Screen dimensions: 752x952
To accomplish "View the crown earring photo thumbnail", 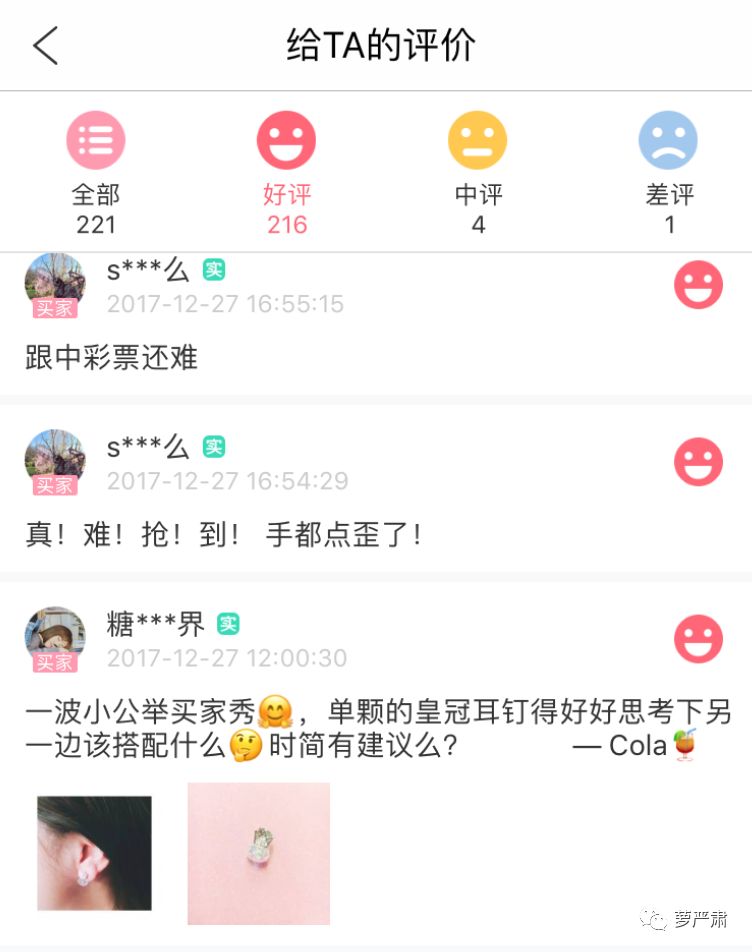I will click(258, 853).
